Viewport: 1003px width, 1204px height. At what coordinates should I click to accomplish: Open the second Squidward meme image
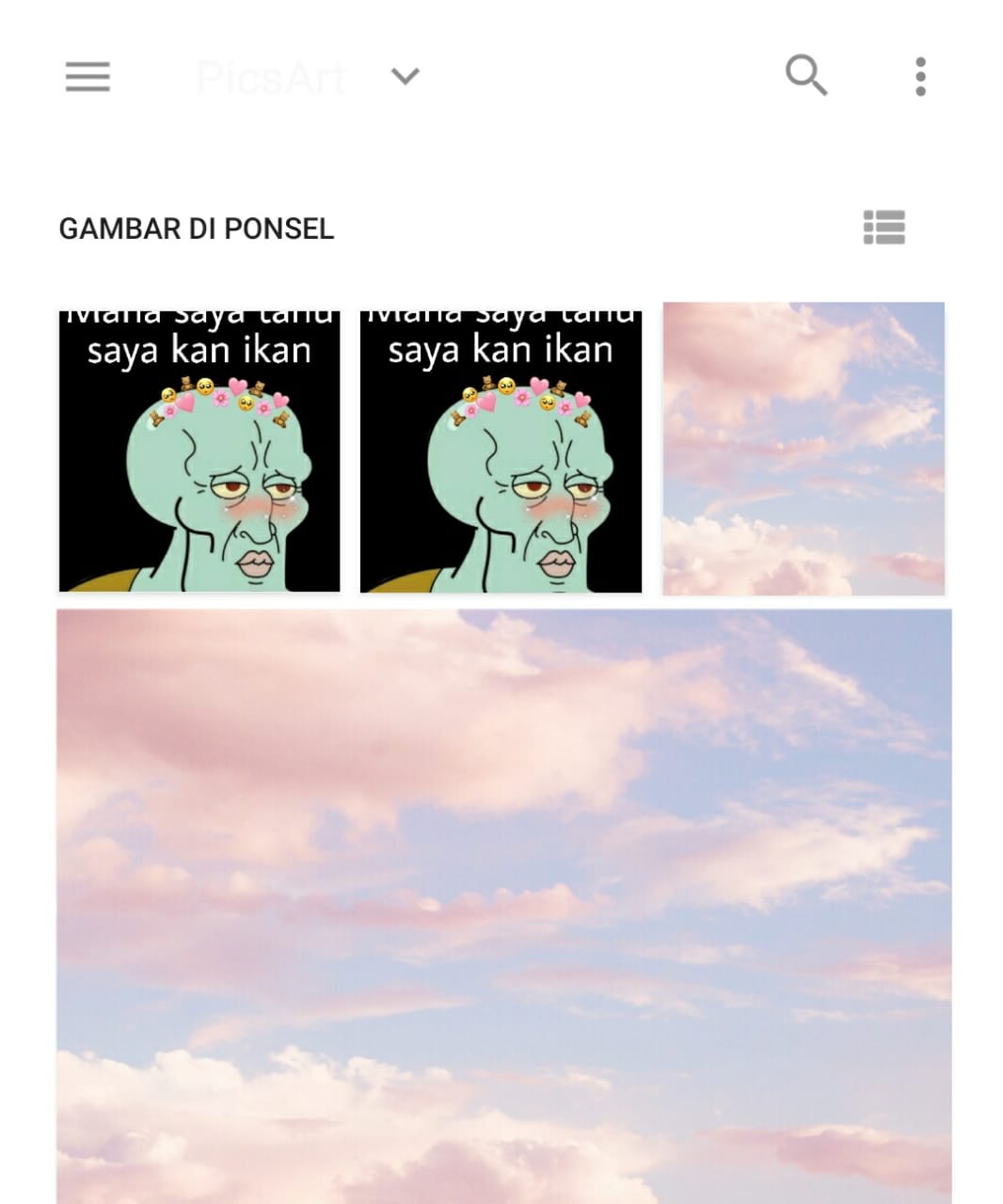coord(500,447)
